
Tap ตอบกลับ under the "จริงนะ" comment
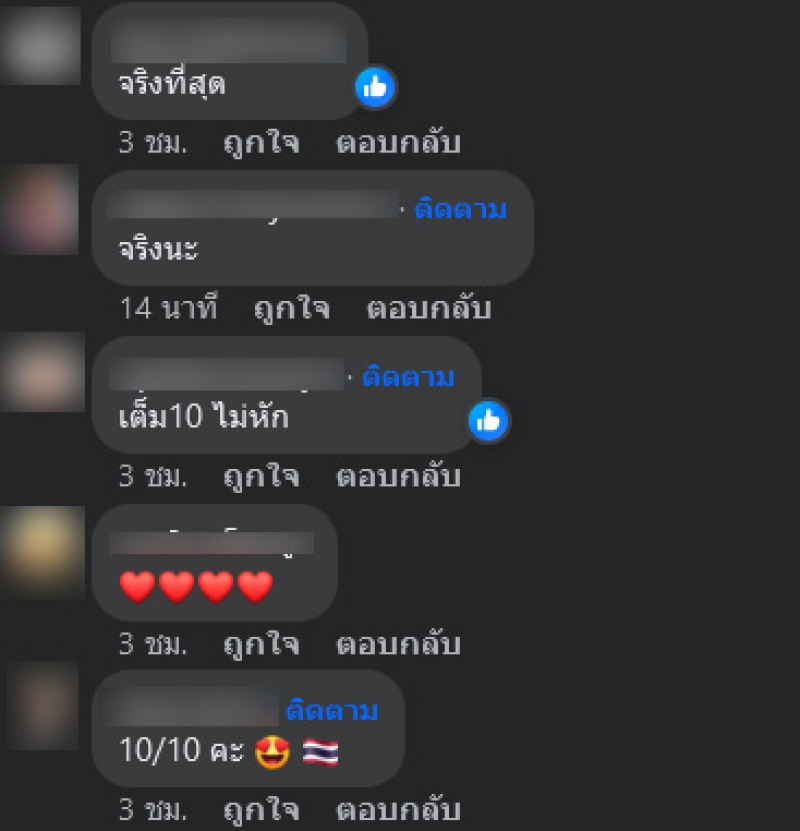(x=428, y=309)
